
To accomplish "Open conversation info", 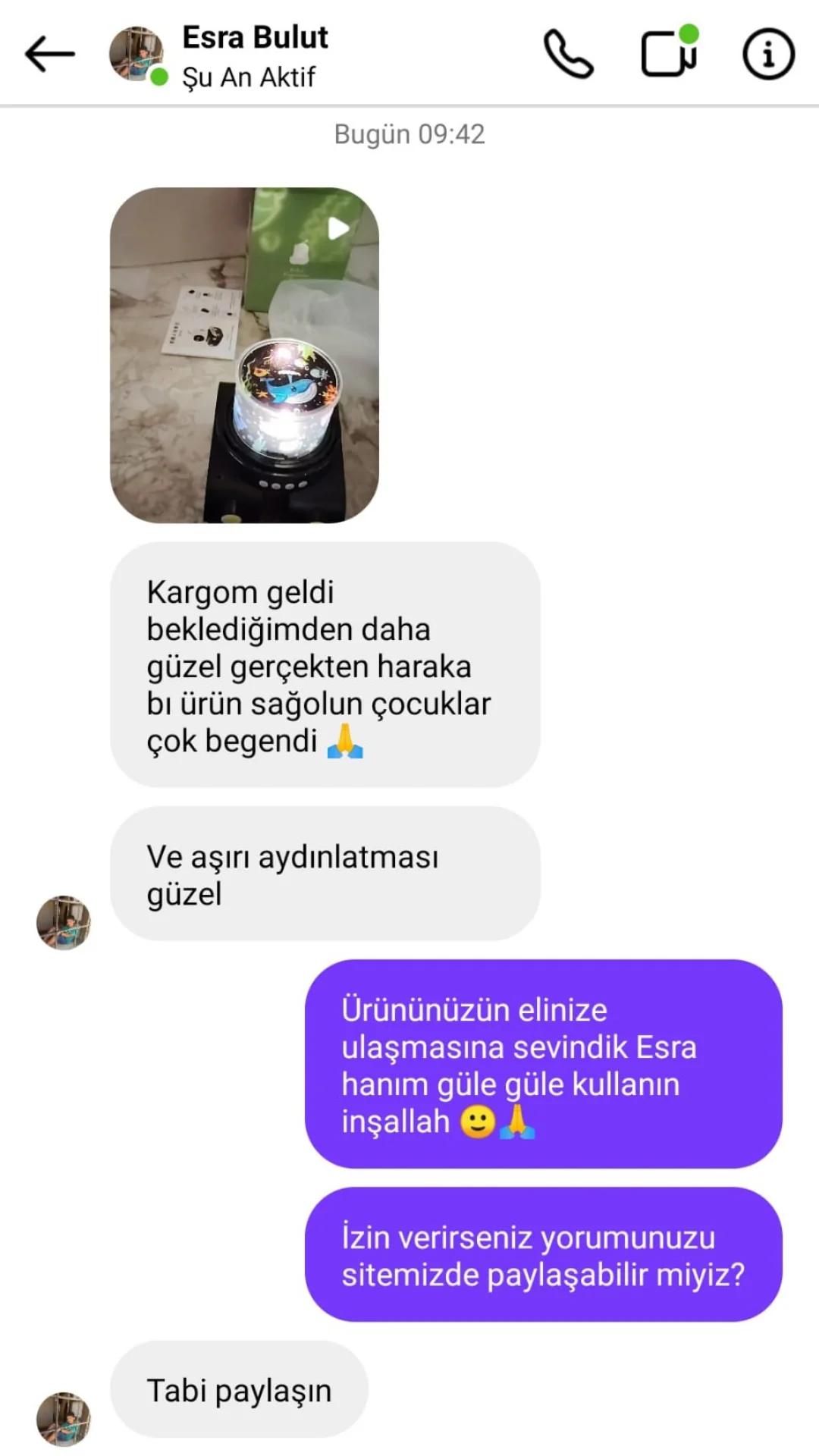I will coord(767,54).
